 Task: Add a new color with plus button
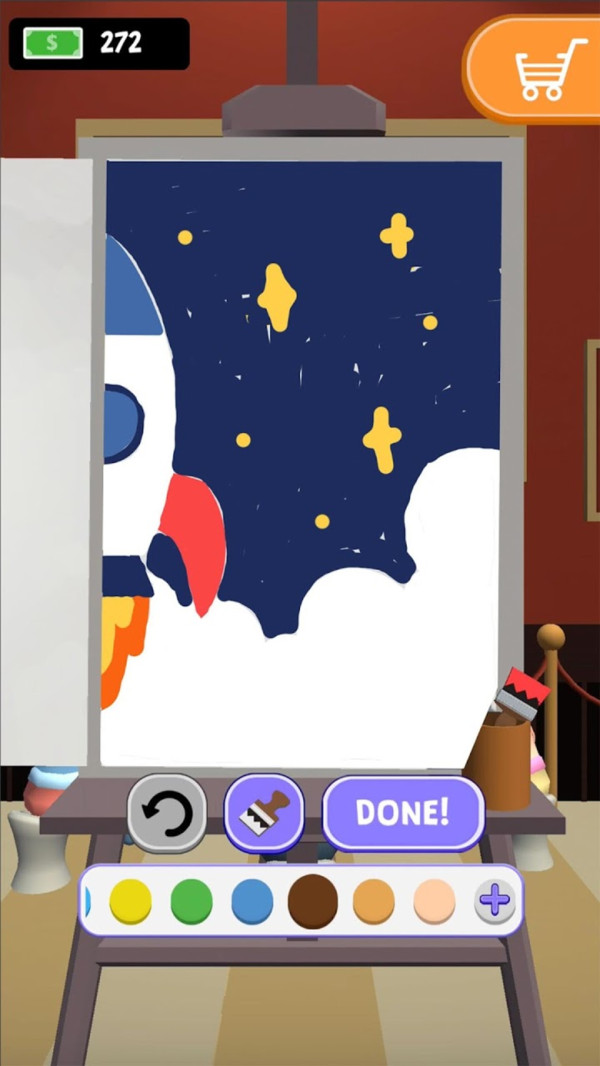tap(494, 902)
